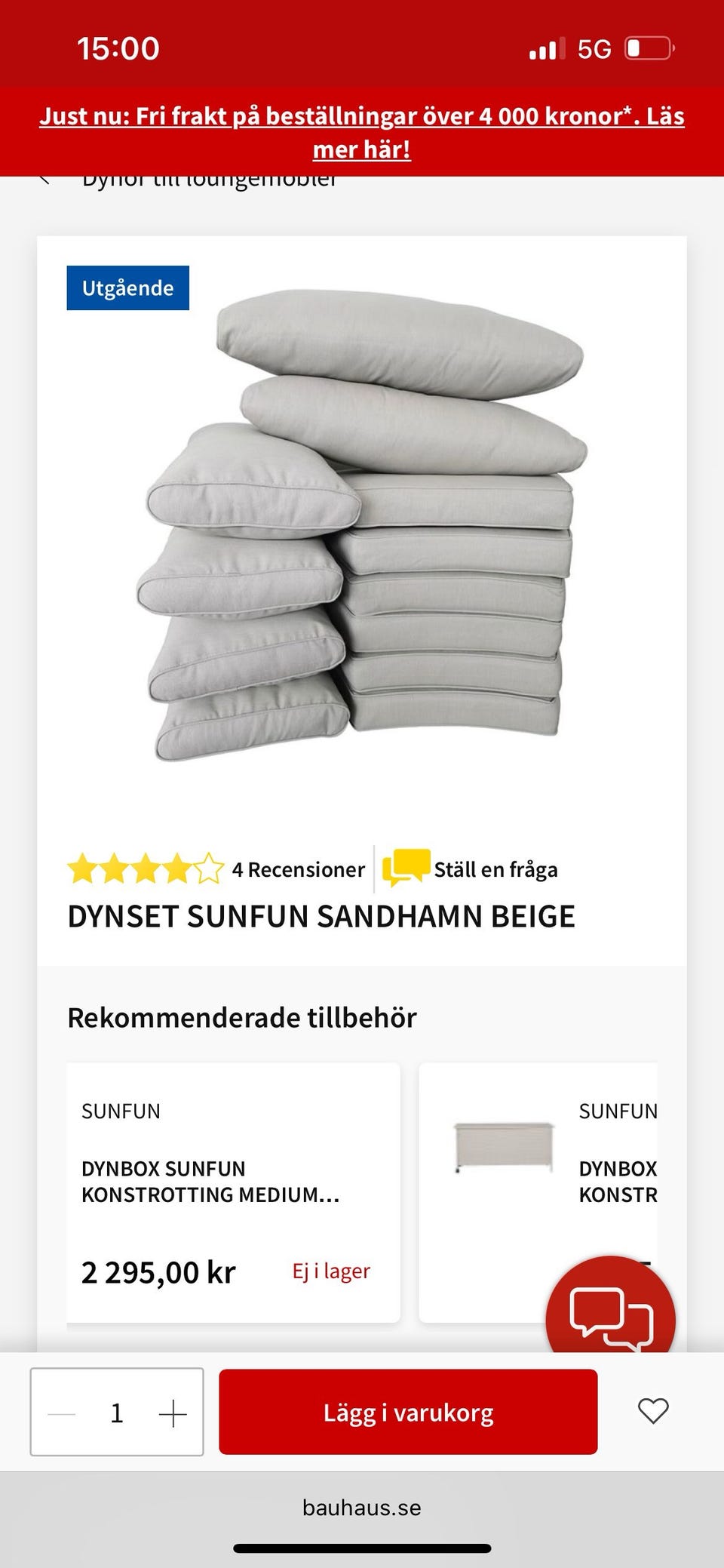Tap the 4 Recensioner rating link
Viewport: 724px width, 1568px height.
pos(297,869)
